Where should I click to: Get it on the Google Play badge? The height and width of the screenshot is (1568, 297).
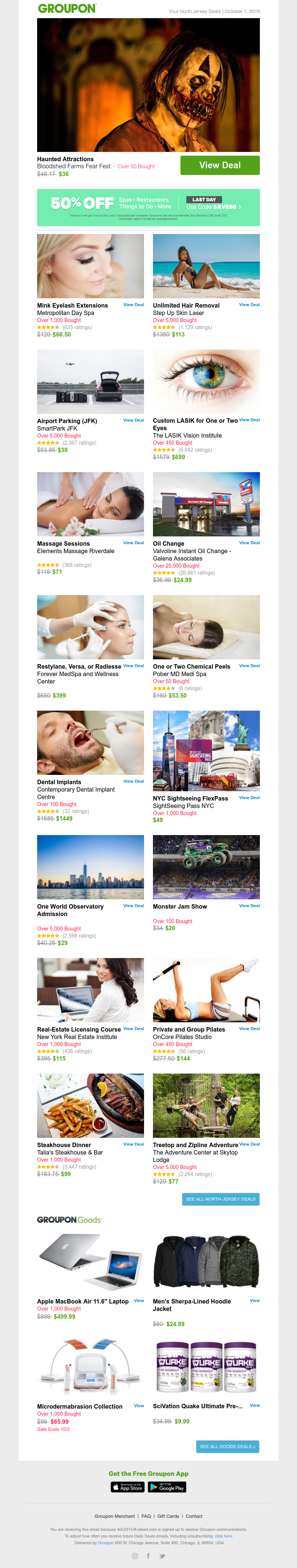coord(167,1487)
